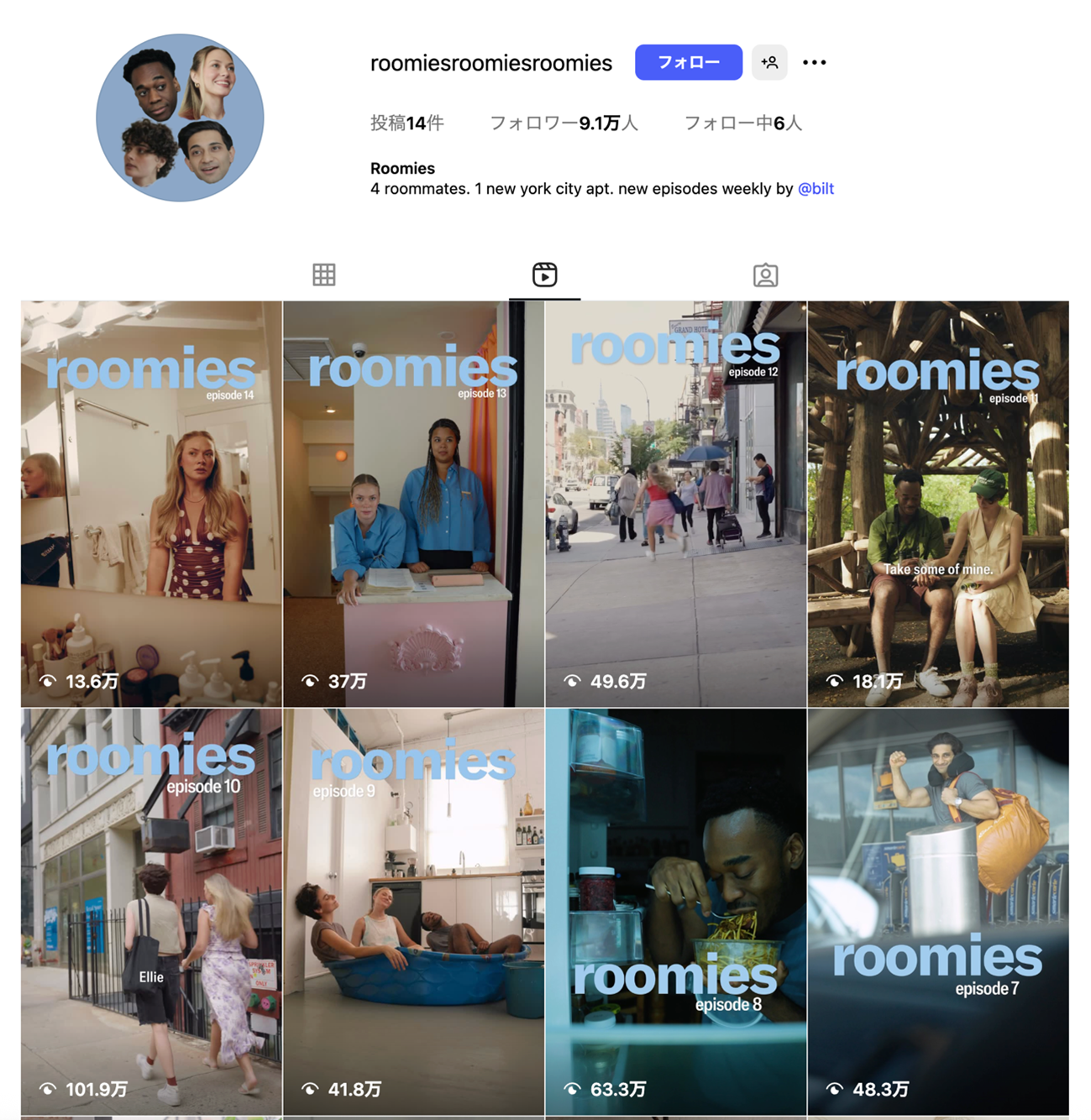Open suggested accounts via add-person icon

point(768,62)
